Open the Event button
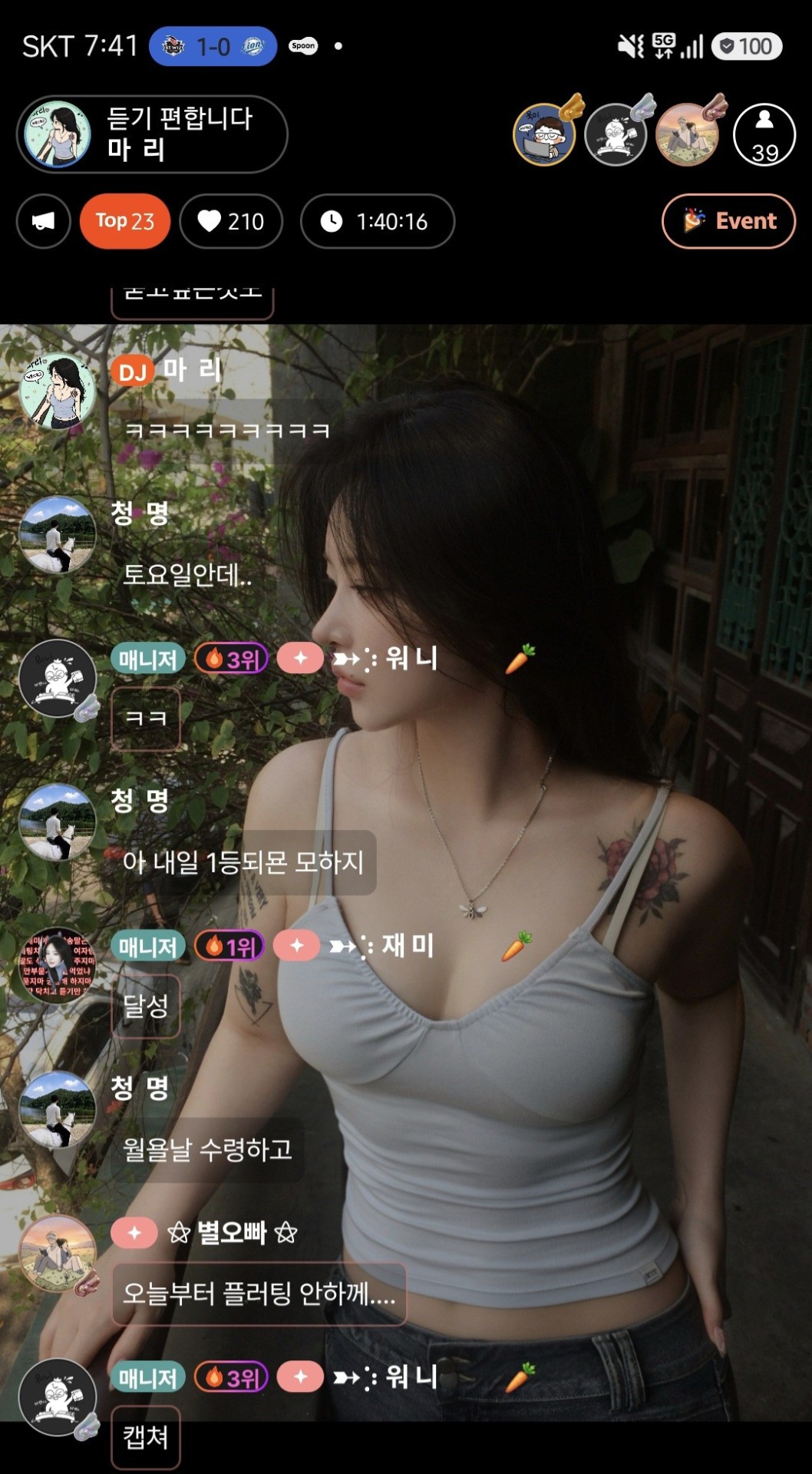 click(x=728, y=221)
